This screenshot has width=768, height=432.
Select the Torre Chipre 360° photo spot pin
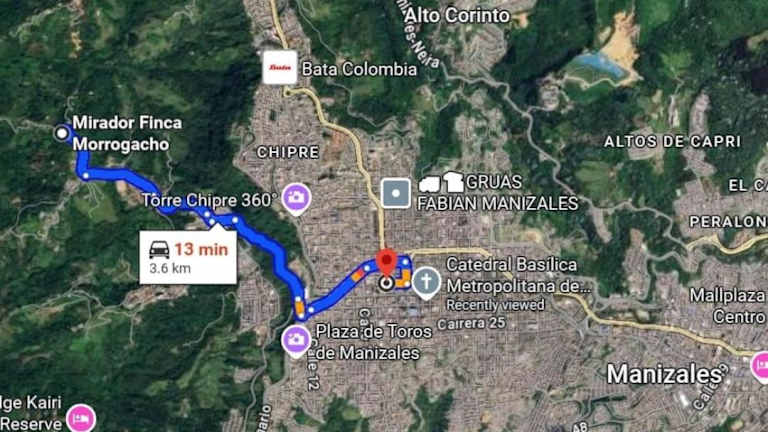[x=296, y=197]
